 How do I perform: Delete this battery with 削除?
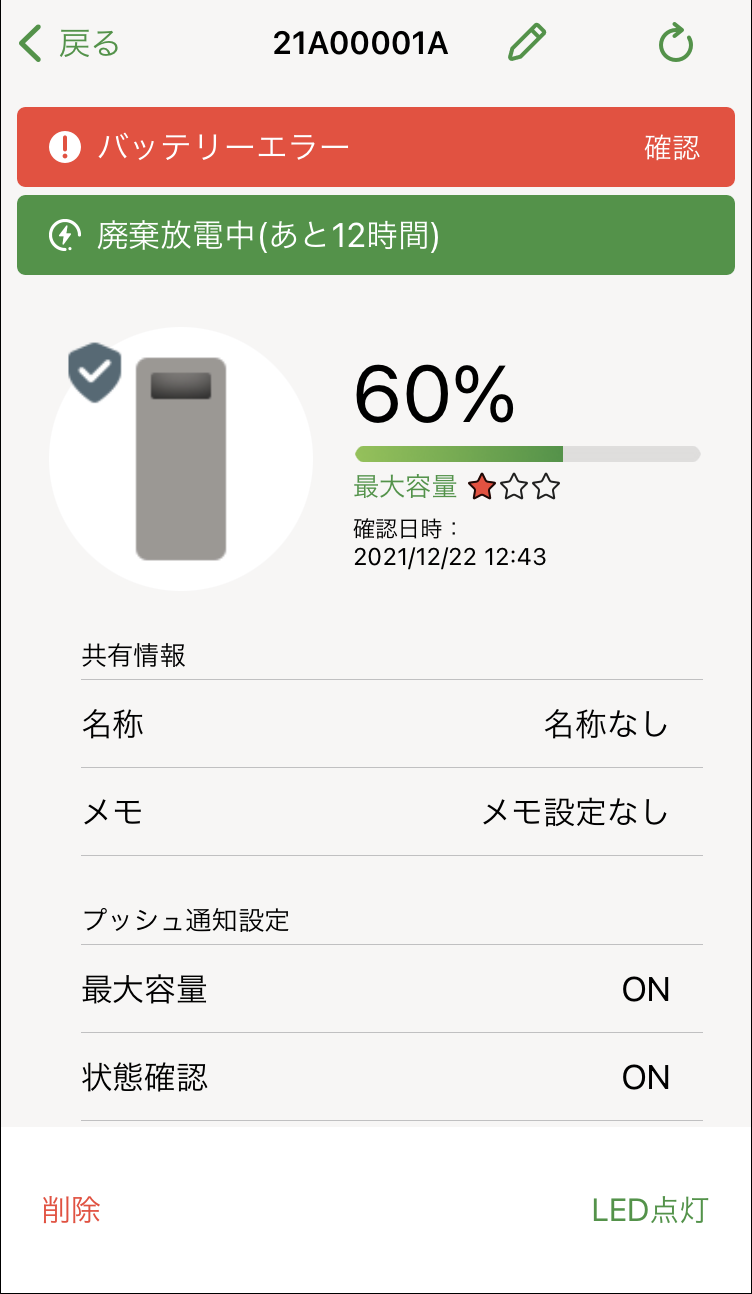point(72,1210)
